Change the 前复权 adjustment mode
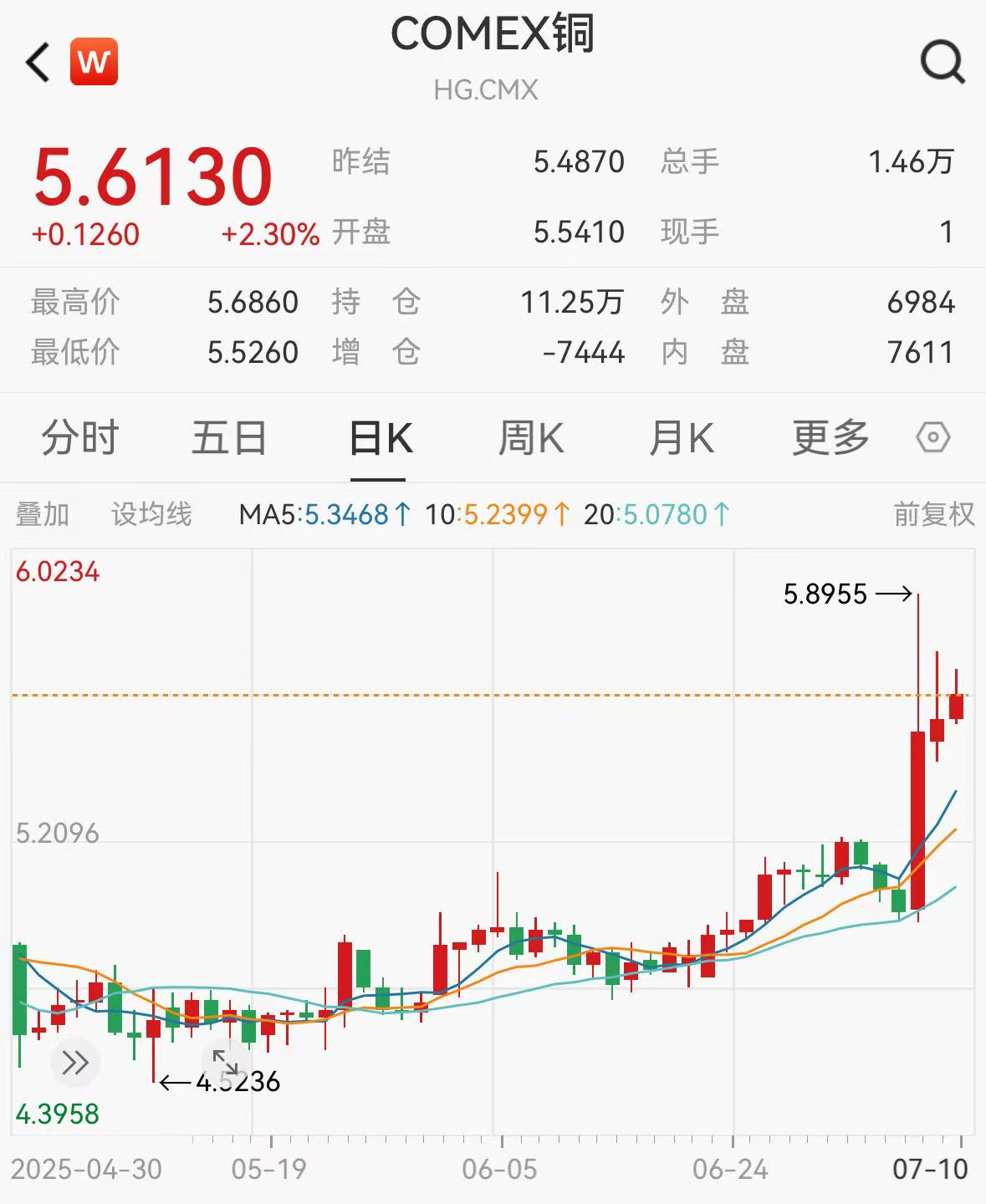This screenshot has height=1204, width=986. (934, 514)
